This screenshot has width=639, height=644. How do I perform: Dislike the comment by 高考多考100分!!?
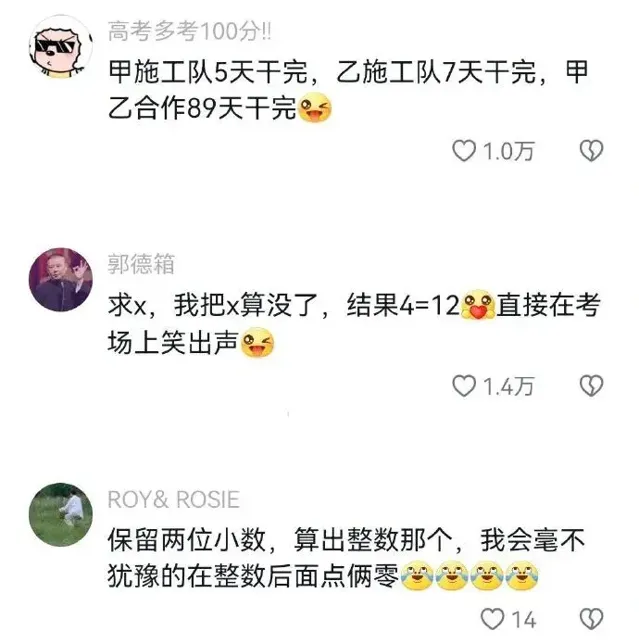[x=592, y=151]
